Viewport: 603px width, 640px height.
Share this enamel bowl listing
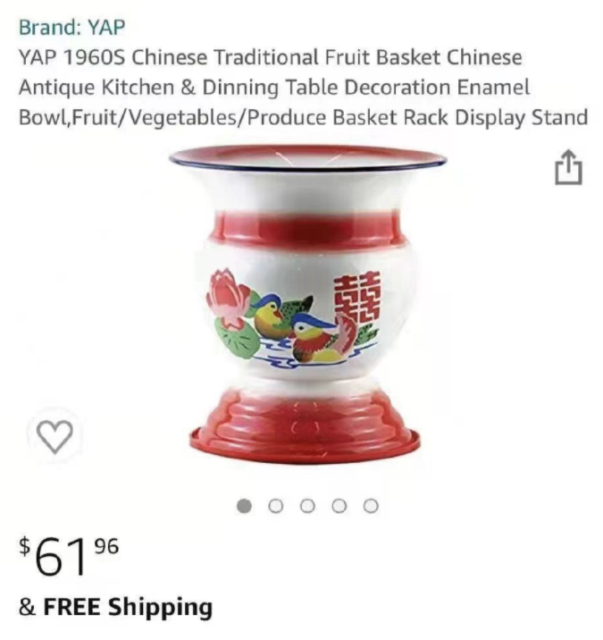[567, 167]
